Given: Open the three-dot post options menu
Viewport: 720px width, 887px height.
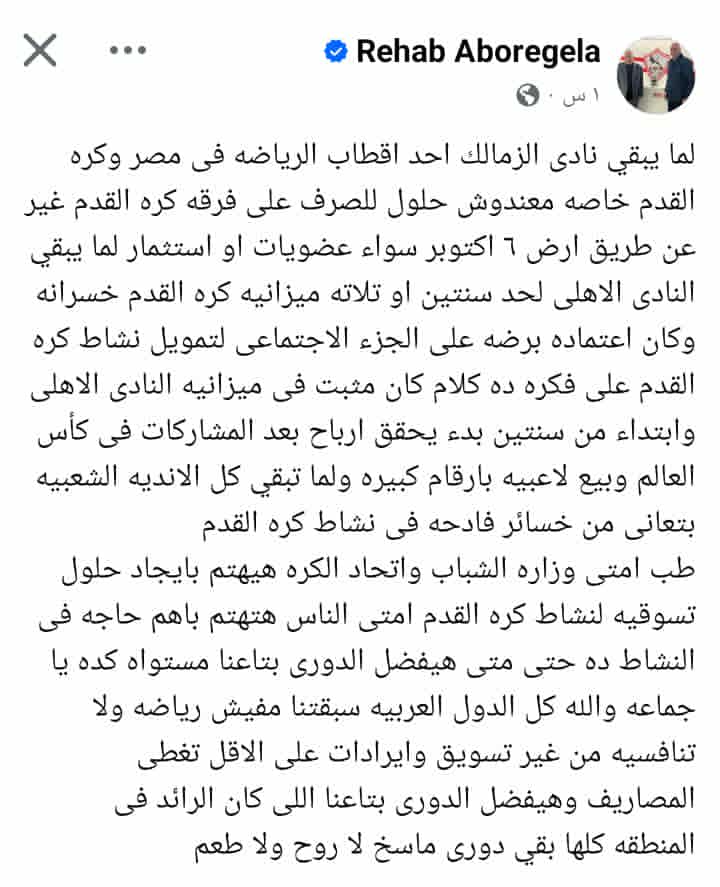Looking at the screenshot, I should (x=128, y=51).
